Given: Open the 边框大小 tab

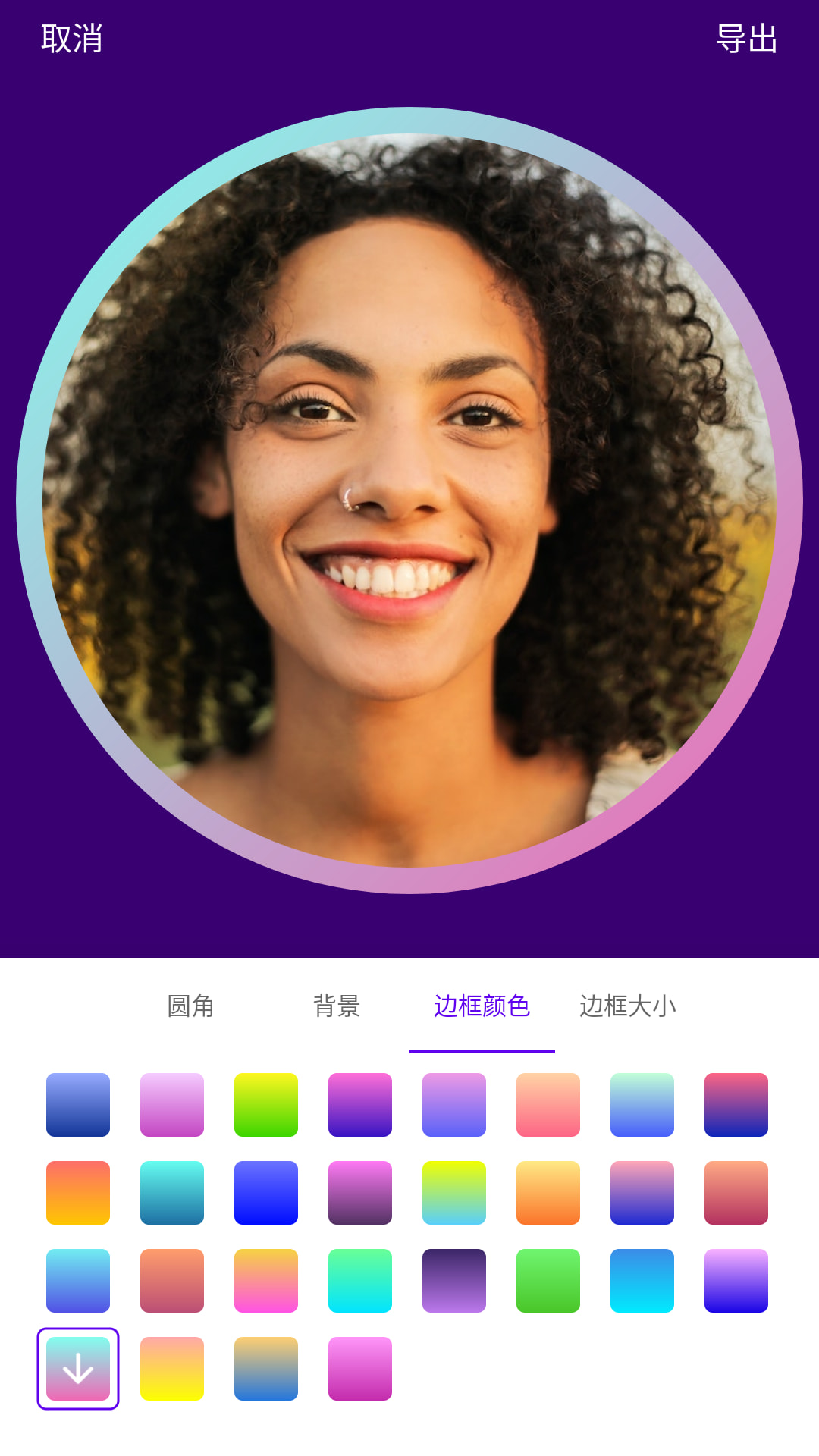Looking at the screenshot, I should [628, 1006].
